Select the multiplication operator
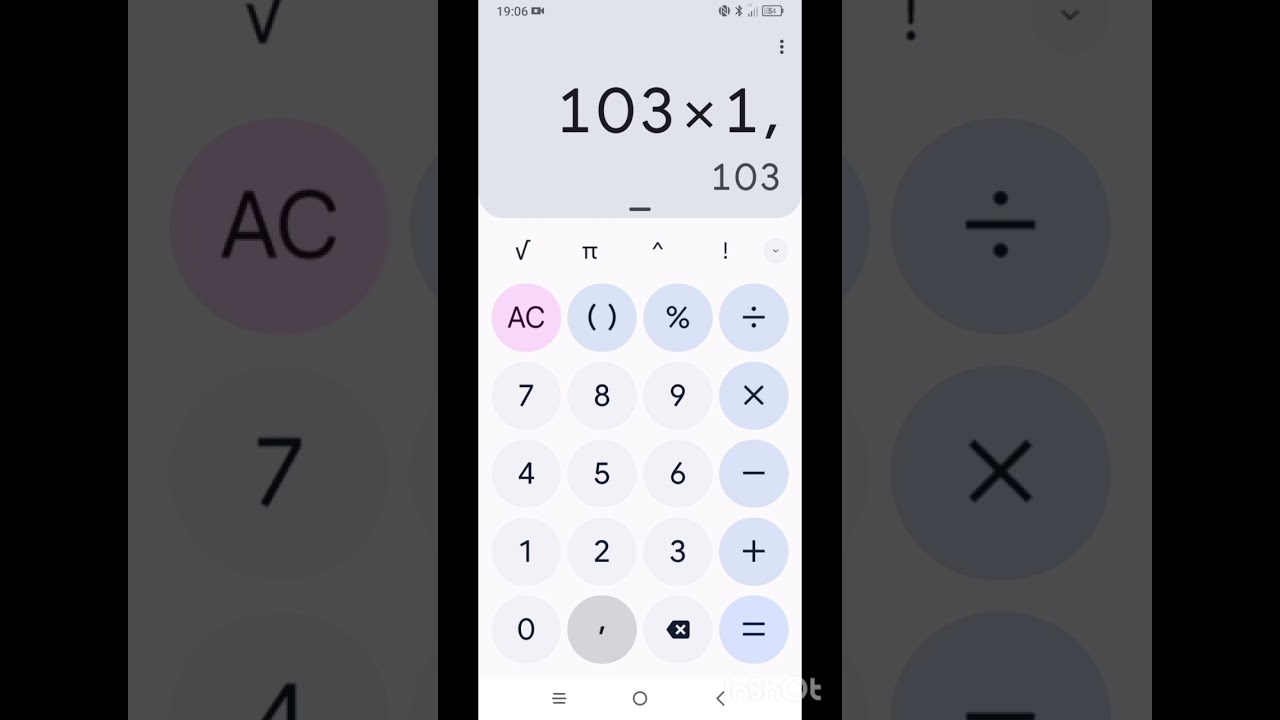 pyautogui.click(x=753, y=396)
